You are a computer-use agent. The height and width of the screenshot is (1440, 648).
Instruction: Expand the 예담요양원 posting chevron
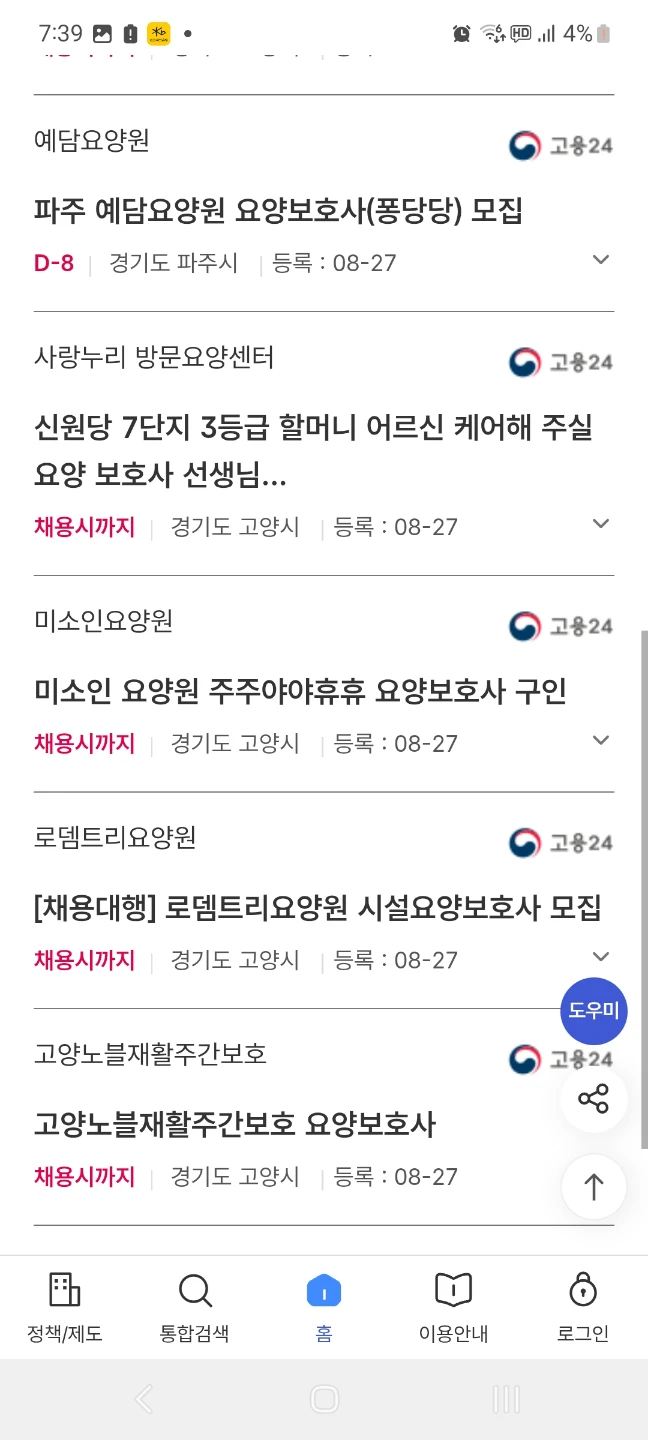tap(601, 260)
